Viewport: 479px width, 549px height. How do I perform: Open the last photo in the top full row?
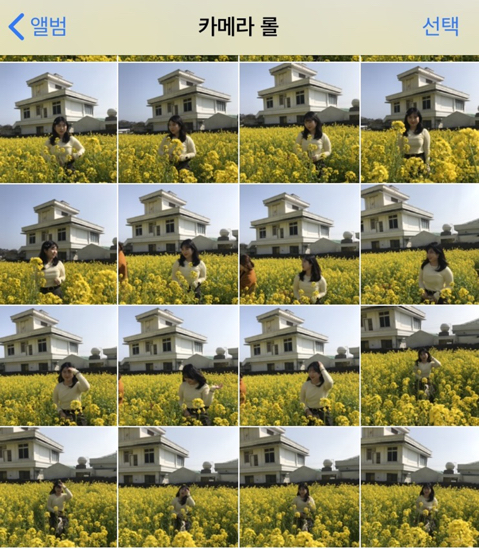(420, 123)
